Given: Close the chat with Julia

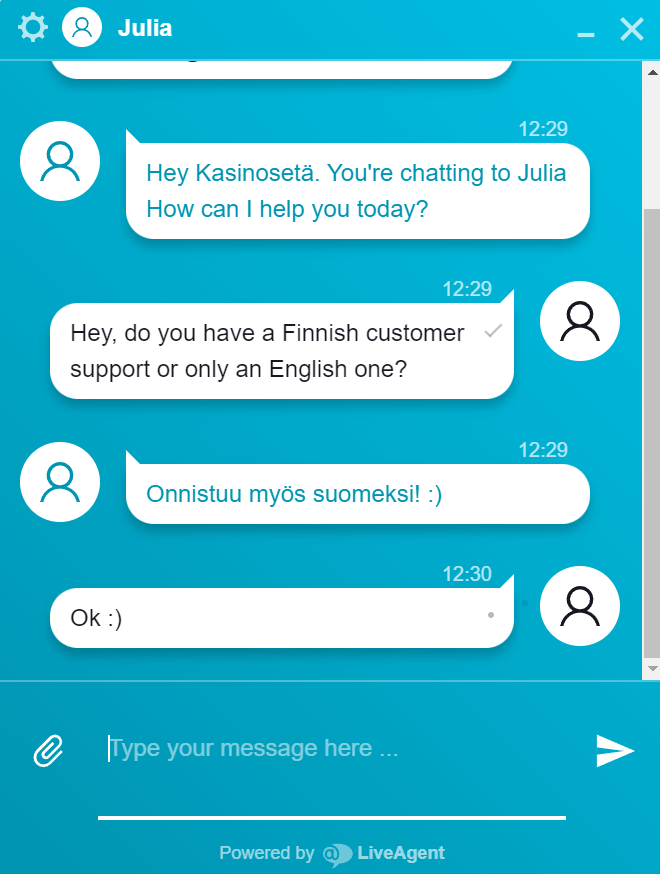Looking at the screenshot, I should (632, 29).
